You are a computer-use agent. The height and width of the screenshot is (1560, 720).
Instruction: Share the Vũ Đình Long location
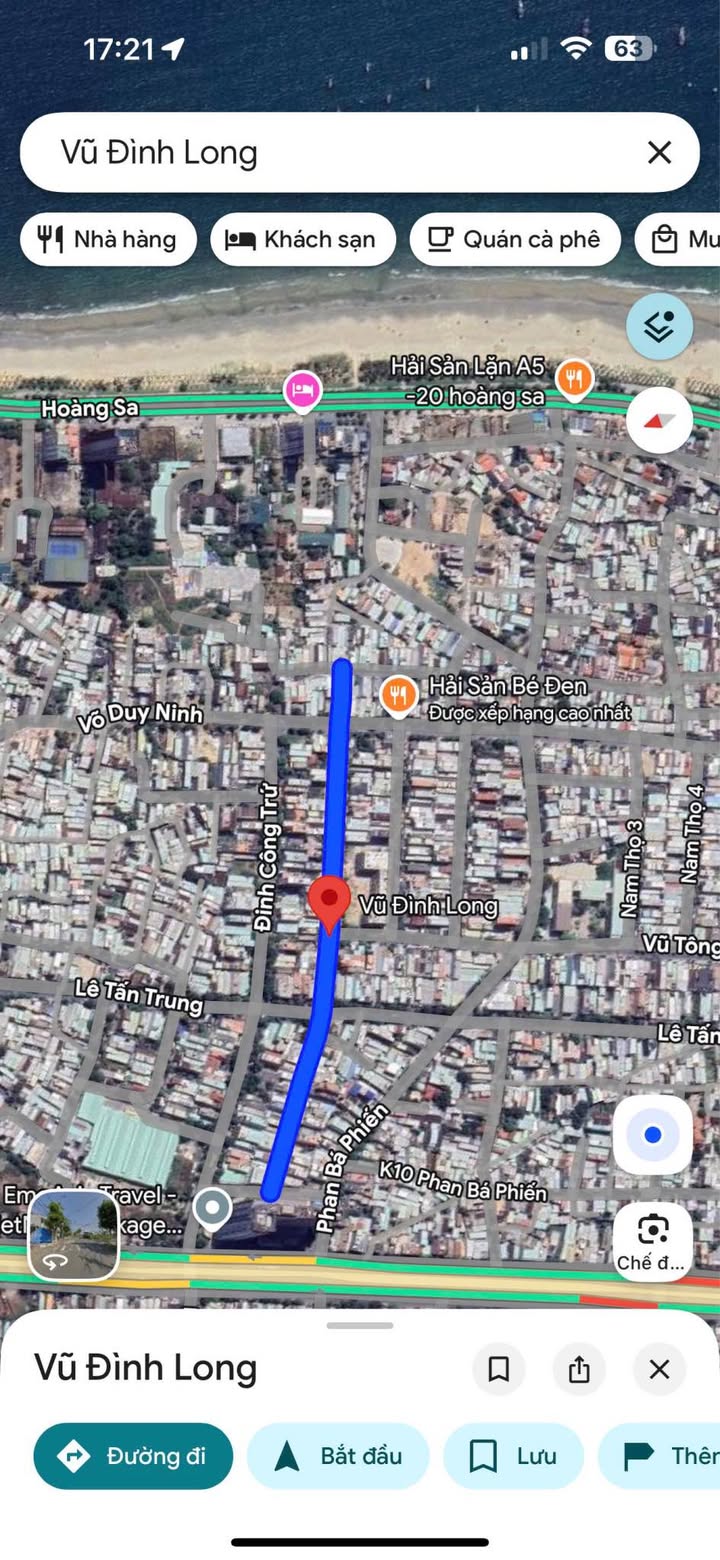tap(579, 1369)
